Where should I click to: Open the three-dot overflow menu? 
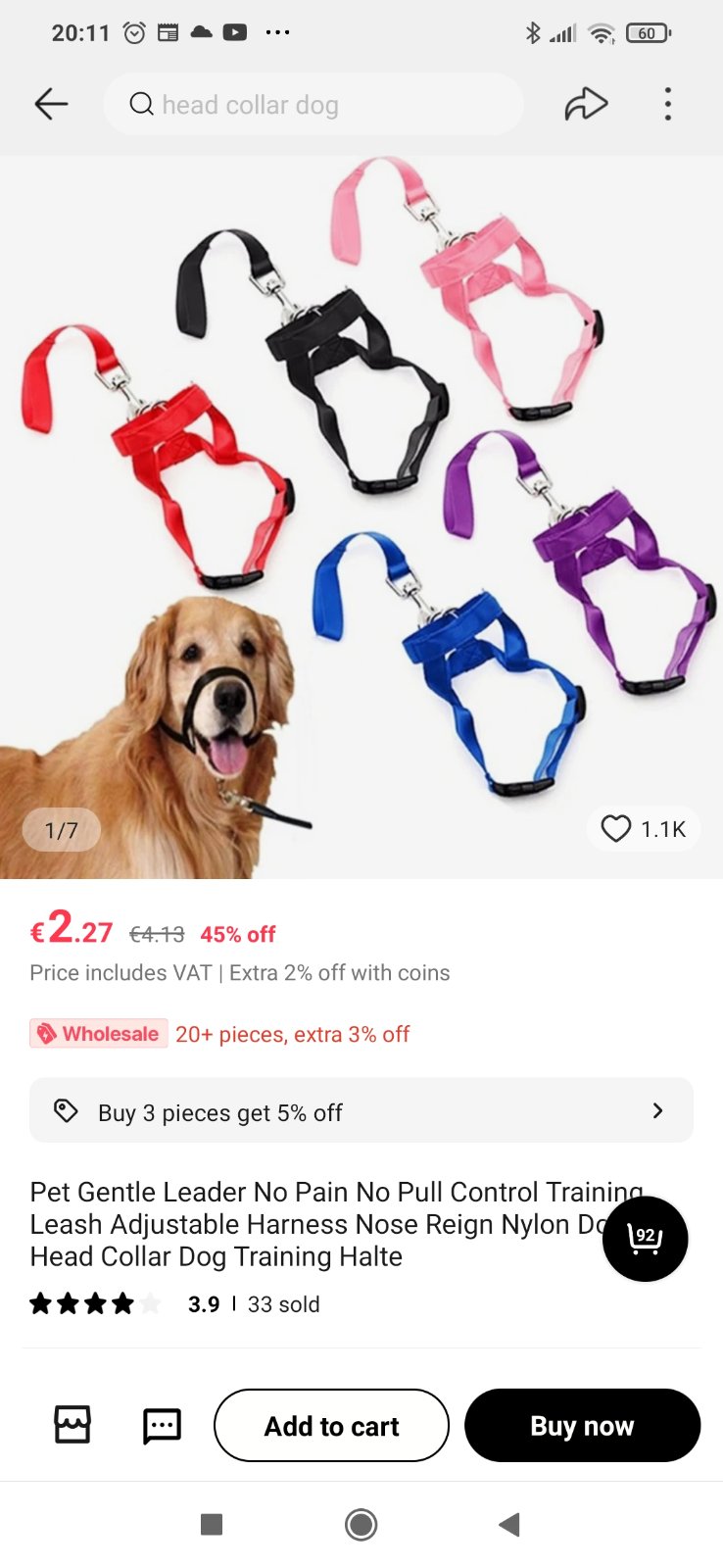(x=668, y=104)
